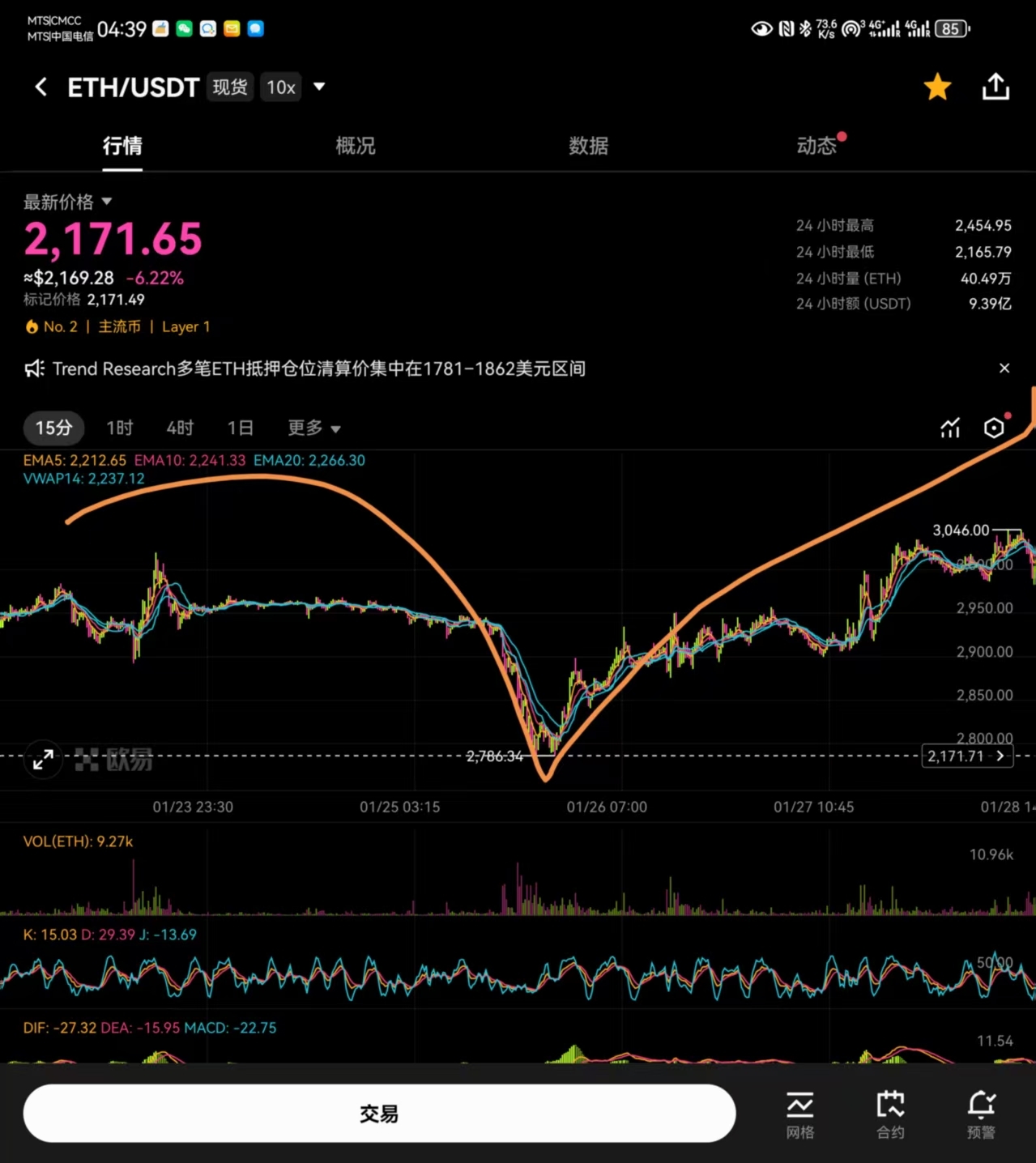Select the 1日 timeframe

[x=241, y=428]
